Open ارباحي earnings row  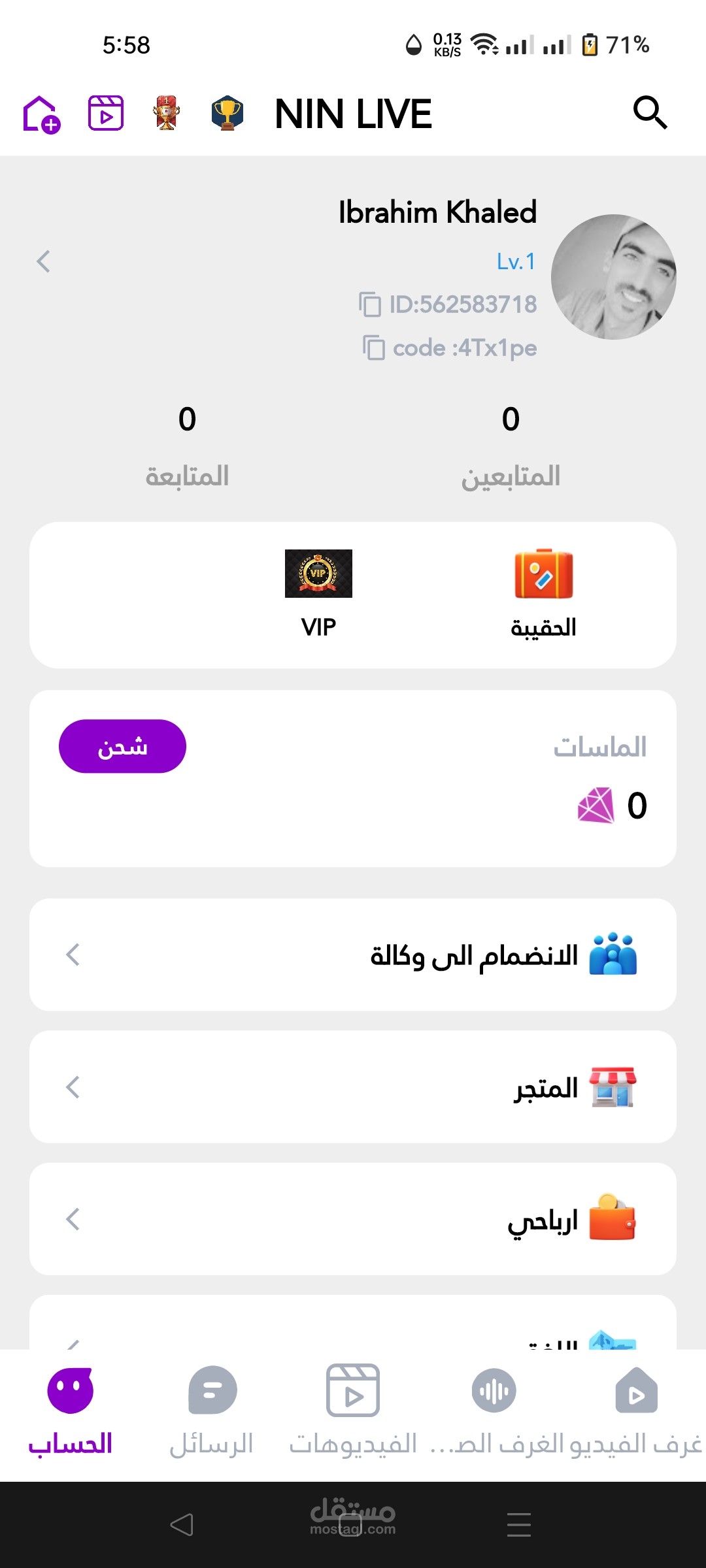click(353, 1219)
